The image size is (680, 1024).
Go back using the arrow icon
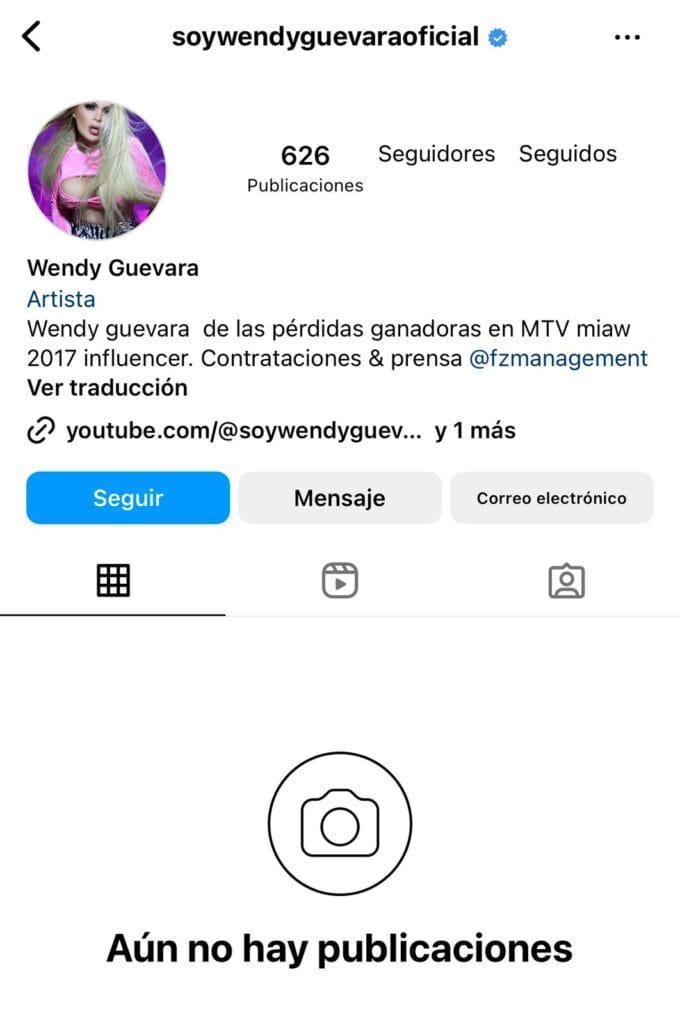tap(33, 37)
